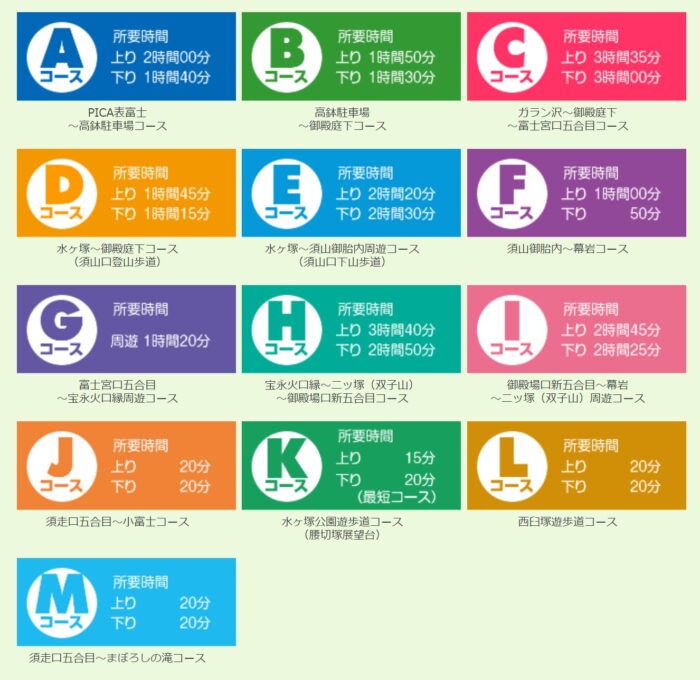Open the E course 須山御胎内周遊 tile
Screen dimensions: 700x680
(x=351, y=193)
